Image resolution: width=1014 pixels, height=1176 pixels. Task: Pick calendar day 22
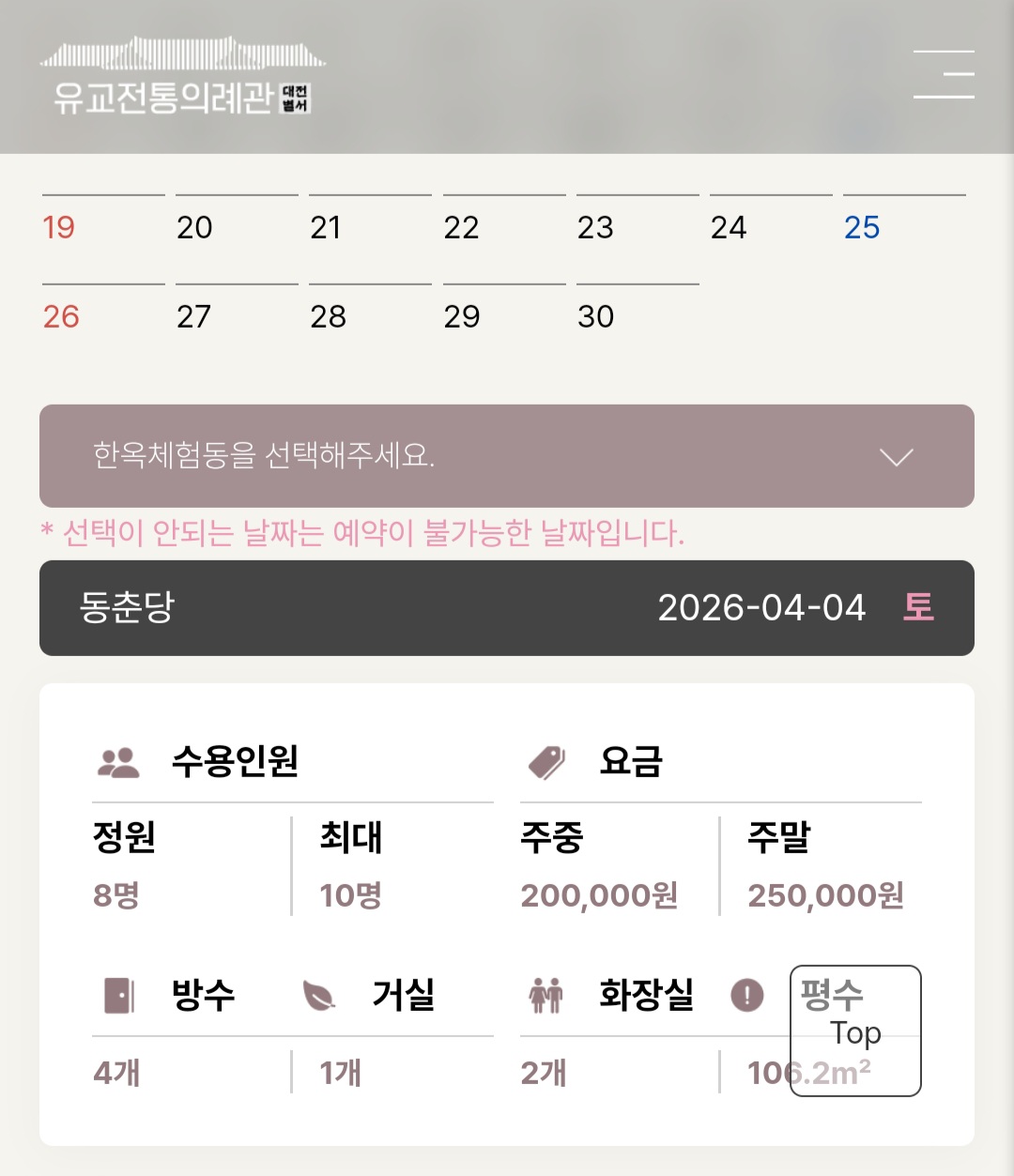pos(461,227)
